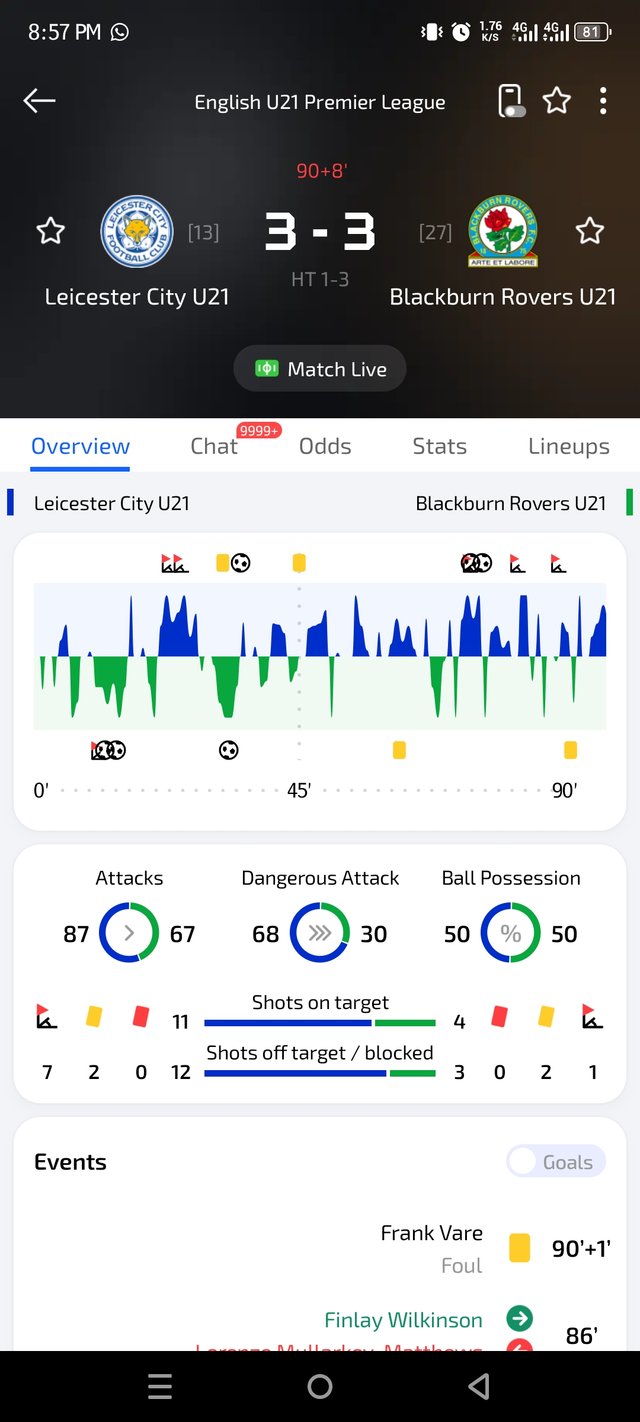Enable the Goals filter in Events

pos(555,1162)
